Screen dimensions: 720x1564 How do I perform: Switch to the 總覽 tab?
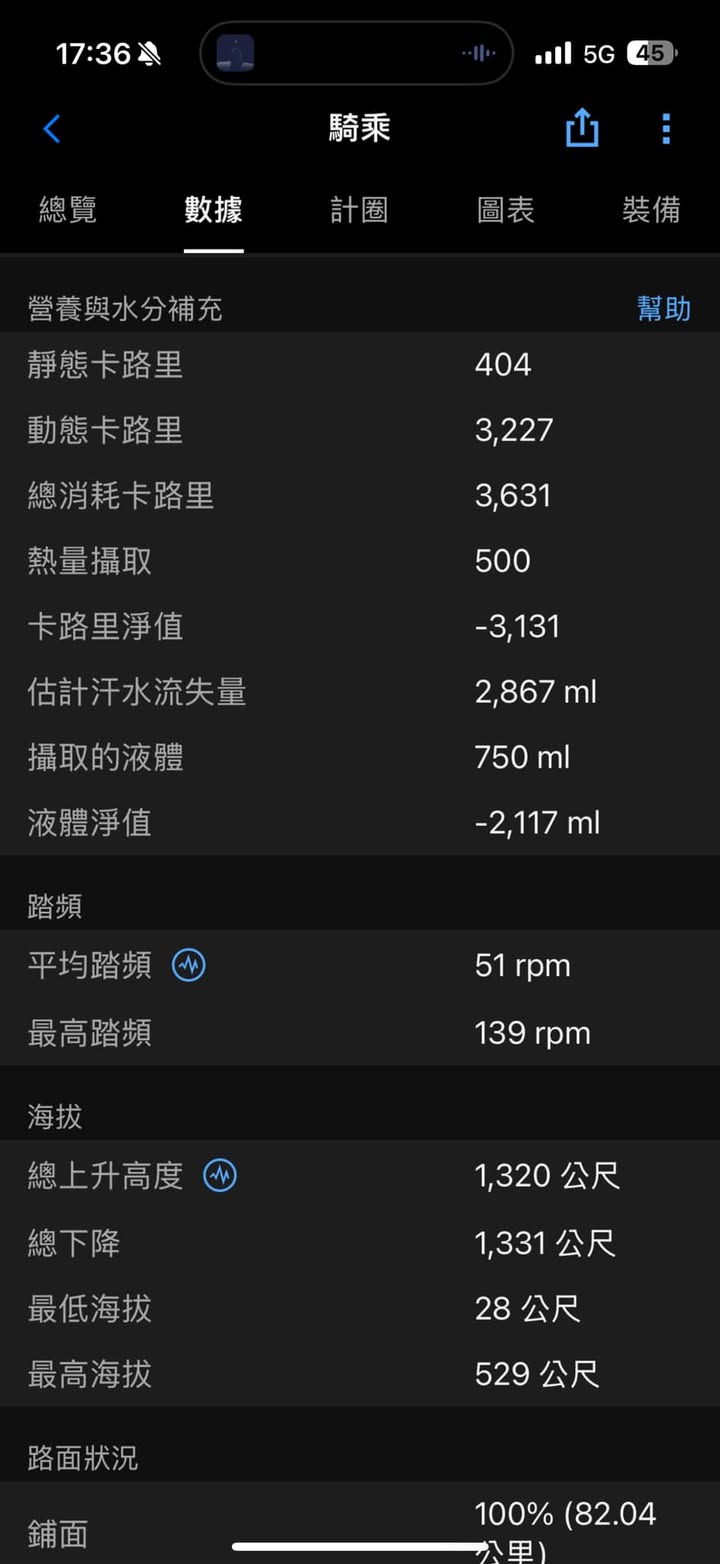click(x=68, y=210)
